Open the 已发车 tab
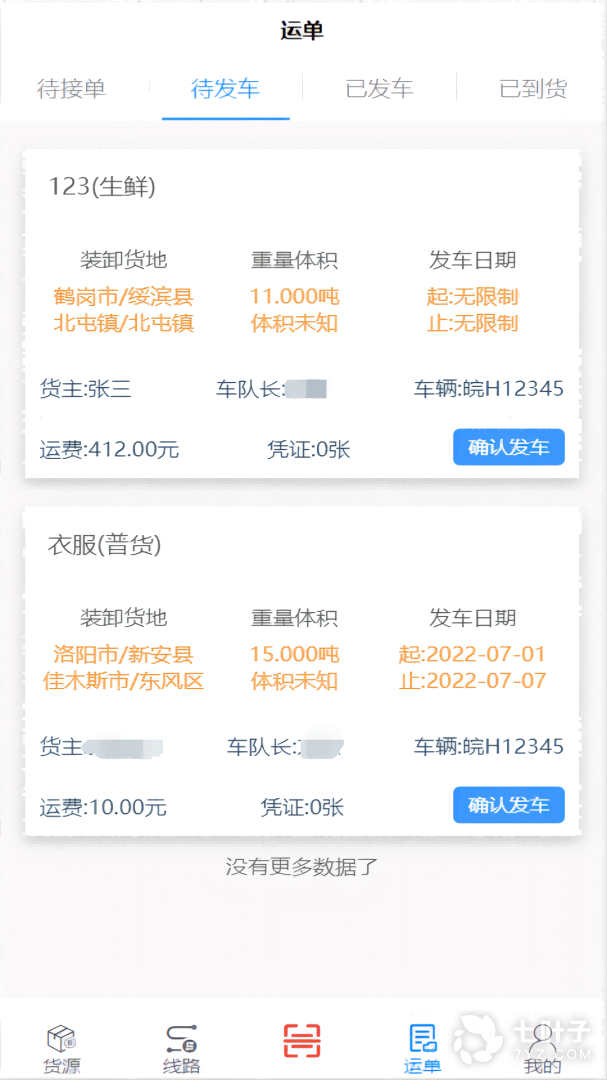This screenshot has width=607, height=1080. [x=379, y=88]
